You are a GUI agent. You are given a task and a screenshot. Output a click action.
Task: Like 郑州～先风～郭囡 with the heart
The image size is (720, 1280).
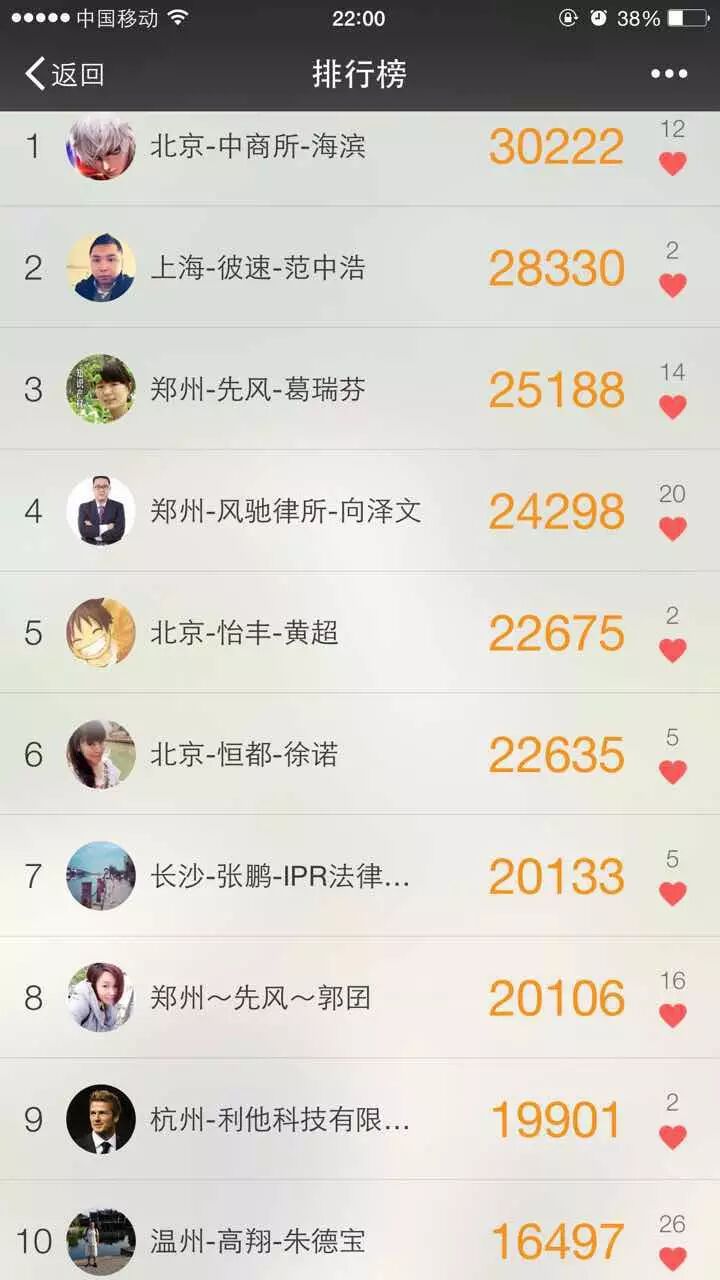tap(673, 1015)
